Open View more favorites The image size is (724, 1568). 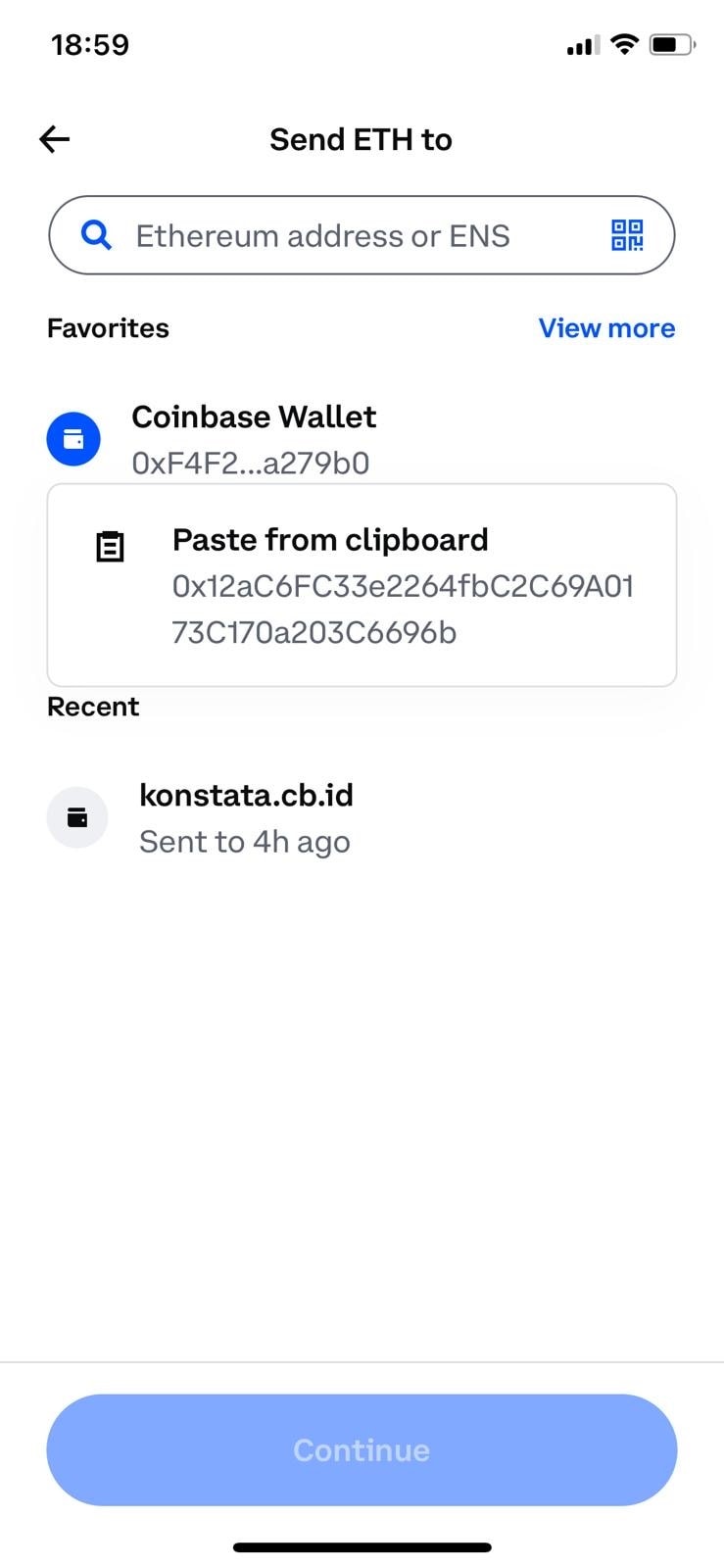coord(606,328)
